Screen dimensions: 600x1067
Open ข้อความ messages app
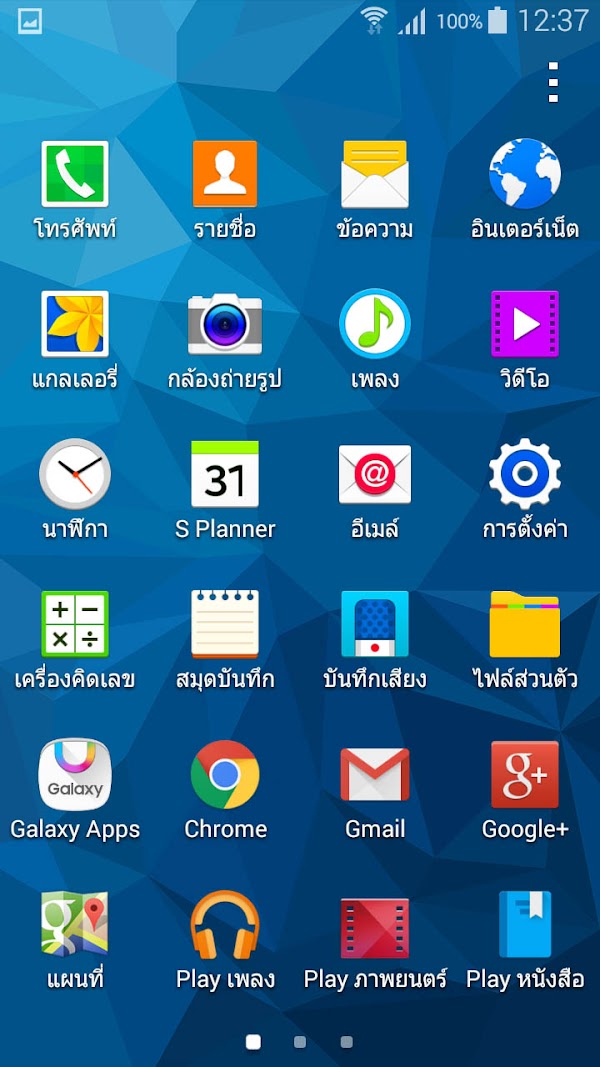pos(375,174)
